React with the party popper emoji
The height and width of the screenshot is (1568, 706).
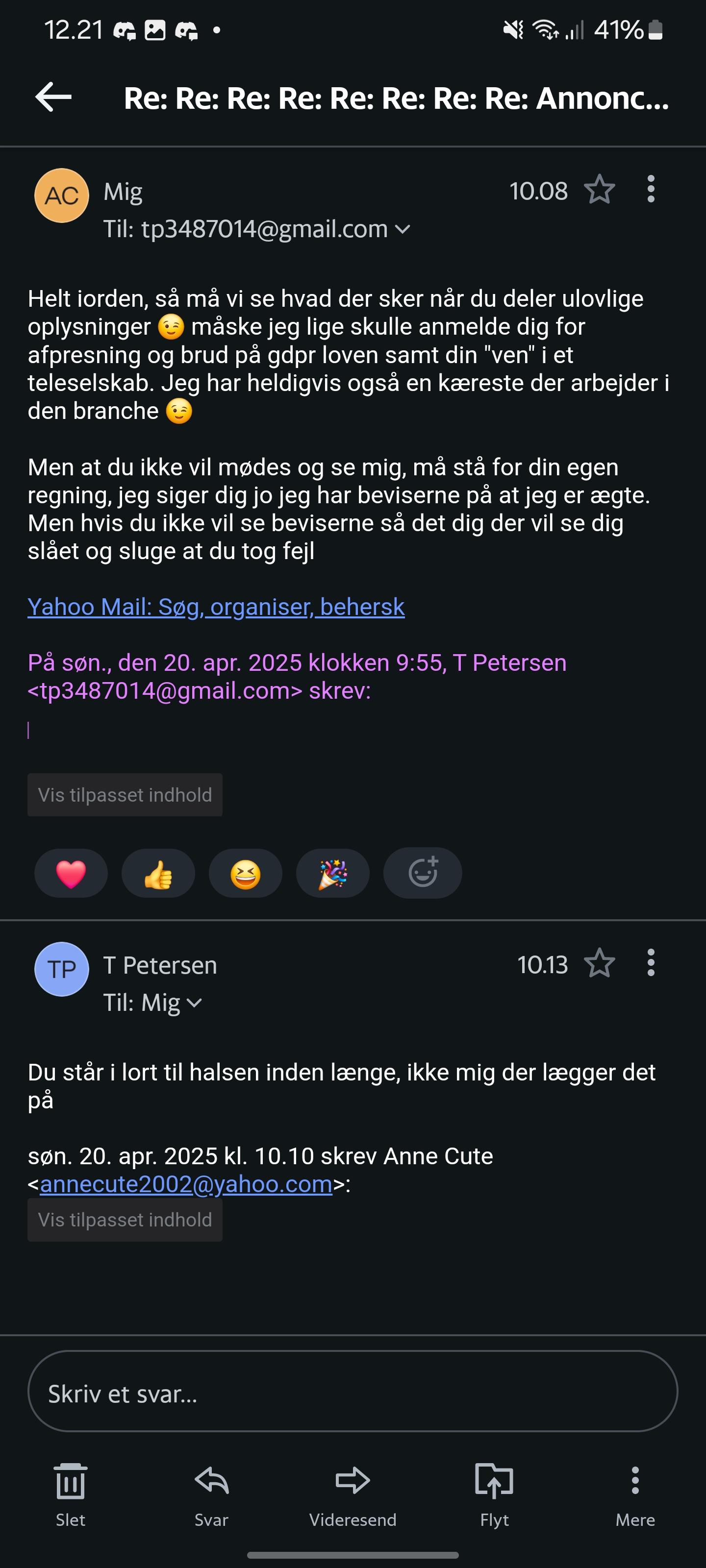(x=332, y=874)
